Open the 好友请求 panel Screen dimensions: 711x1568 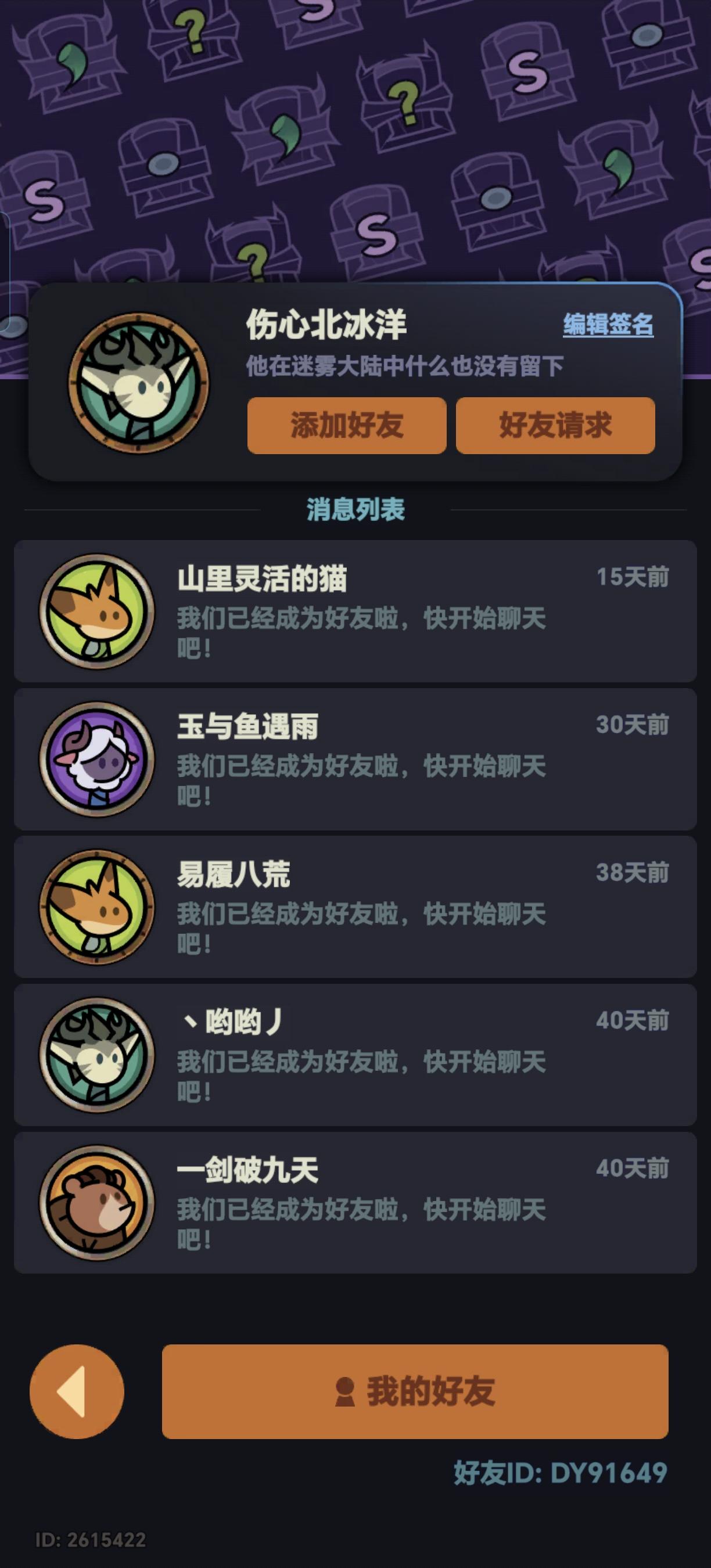(555, 426)
